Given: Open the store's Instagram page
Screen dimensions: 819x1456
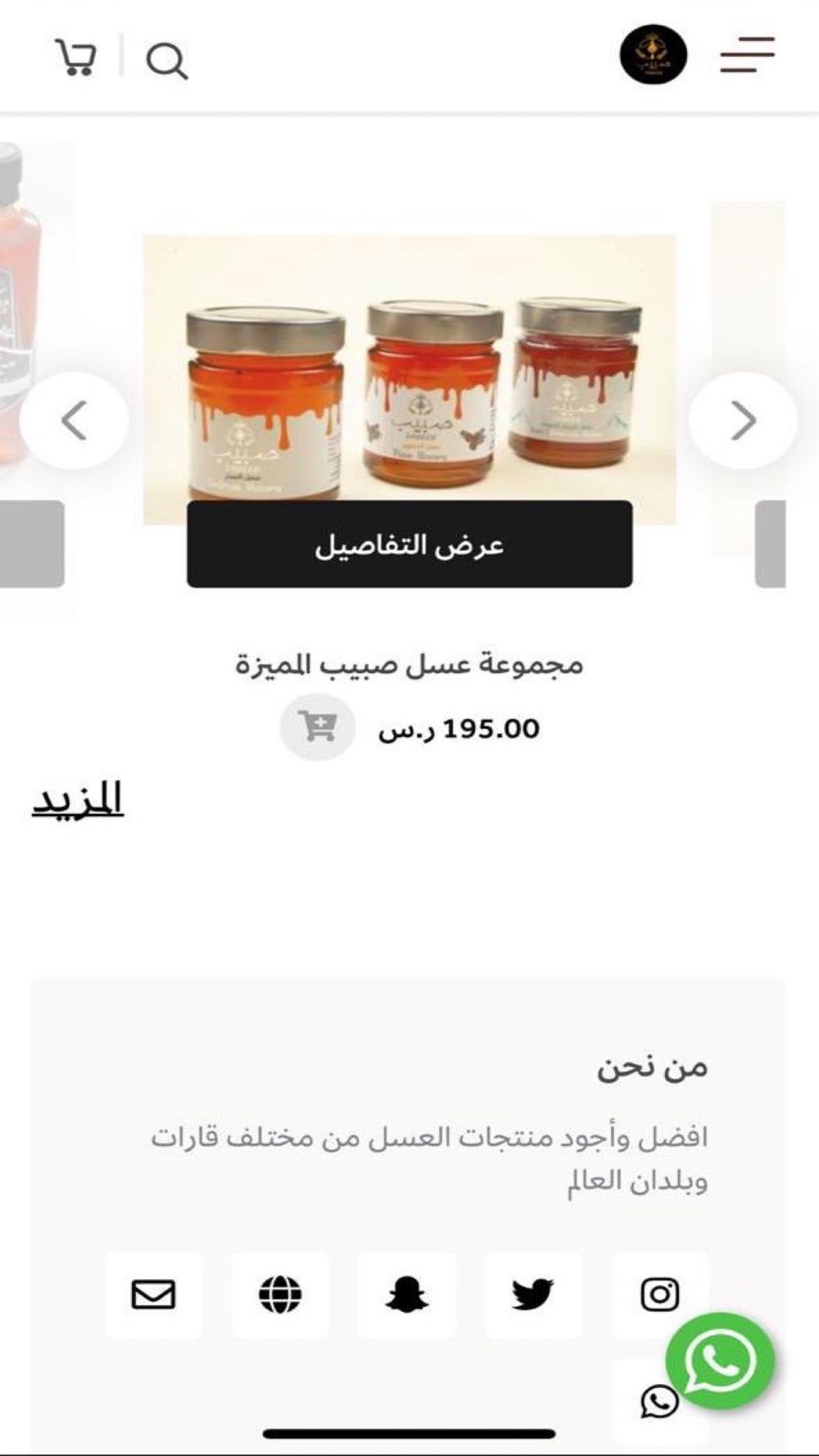Looking at the screenshot, I should [x=659, y=1295].
